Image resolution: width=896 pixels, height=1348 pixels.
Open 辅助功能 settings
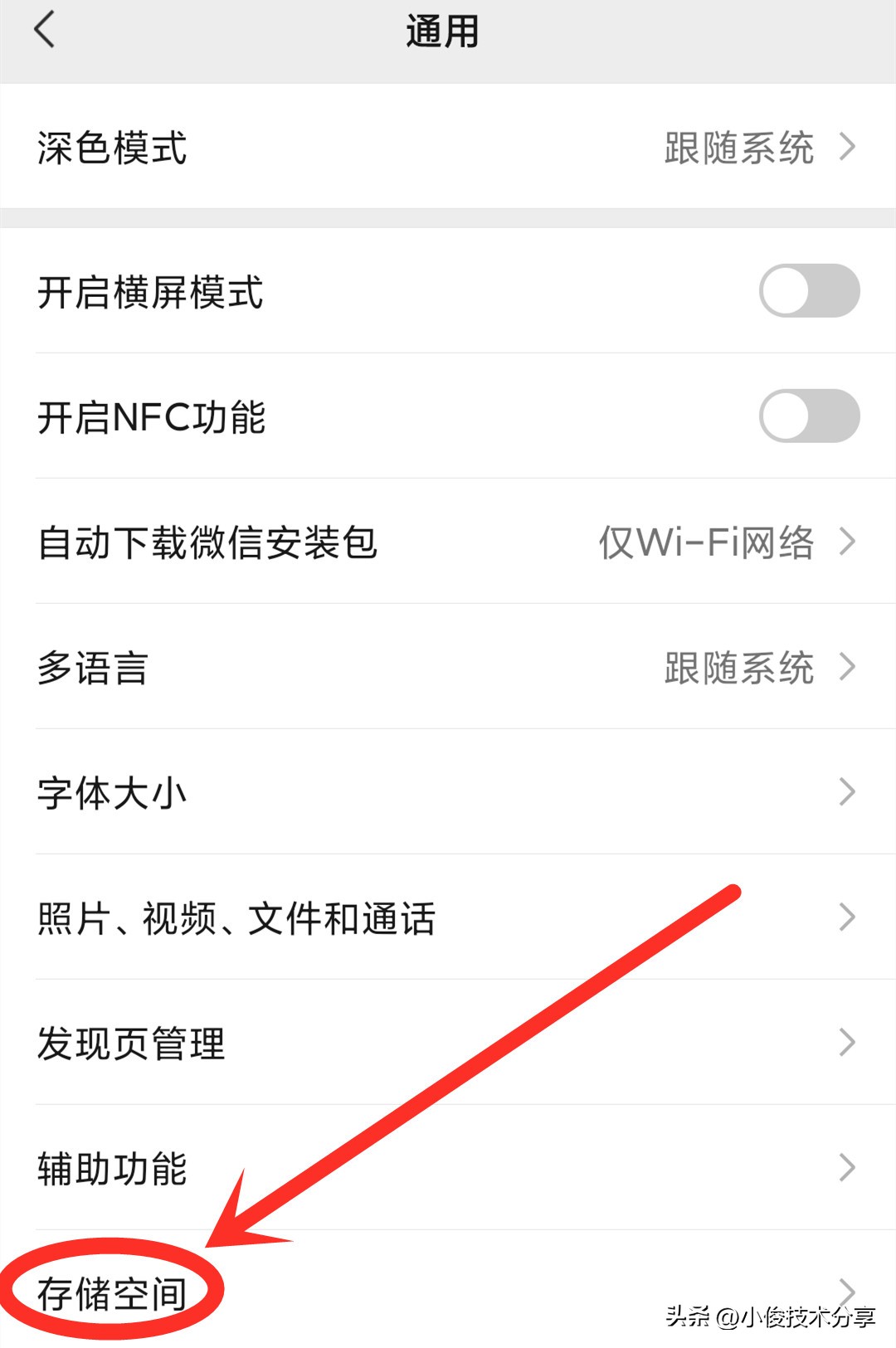pyautogui.click(x=448, y=1169)
